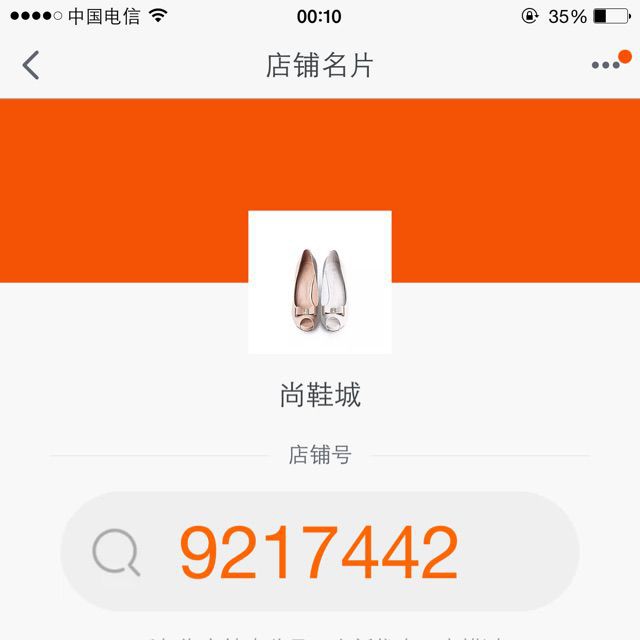Tap the shop number 9217442 search field

320,551
